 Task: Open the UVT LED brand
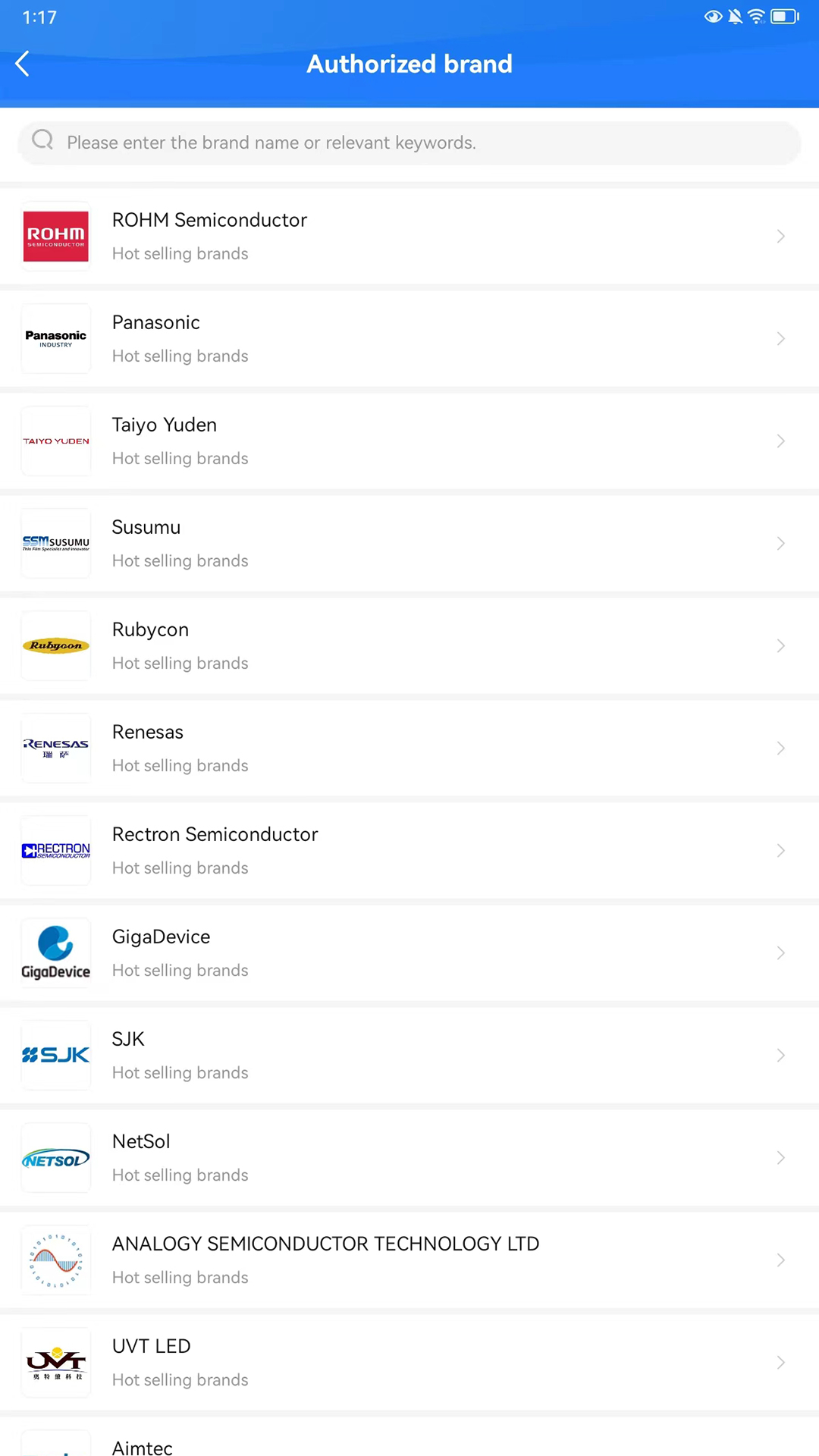coord(409,1363)
